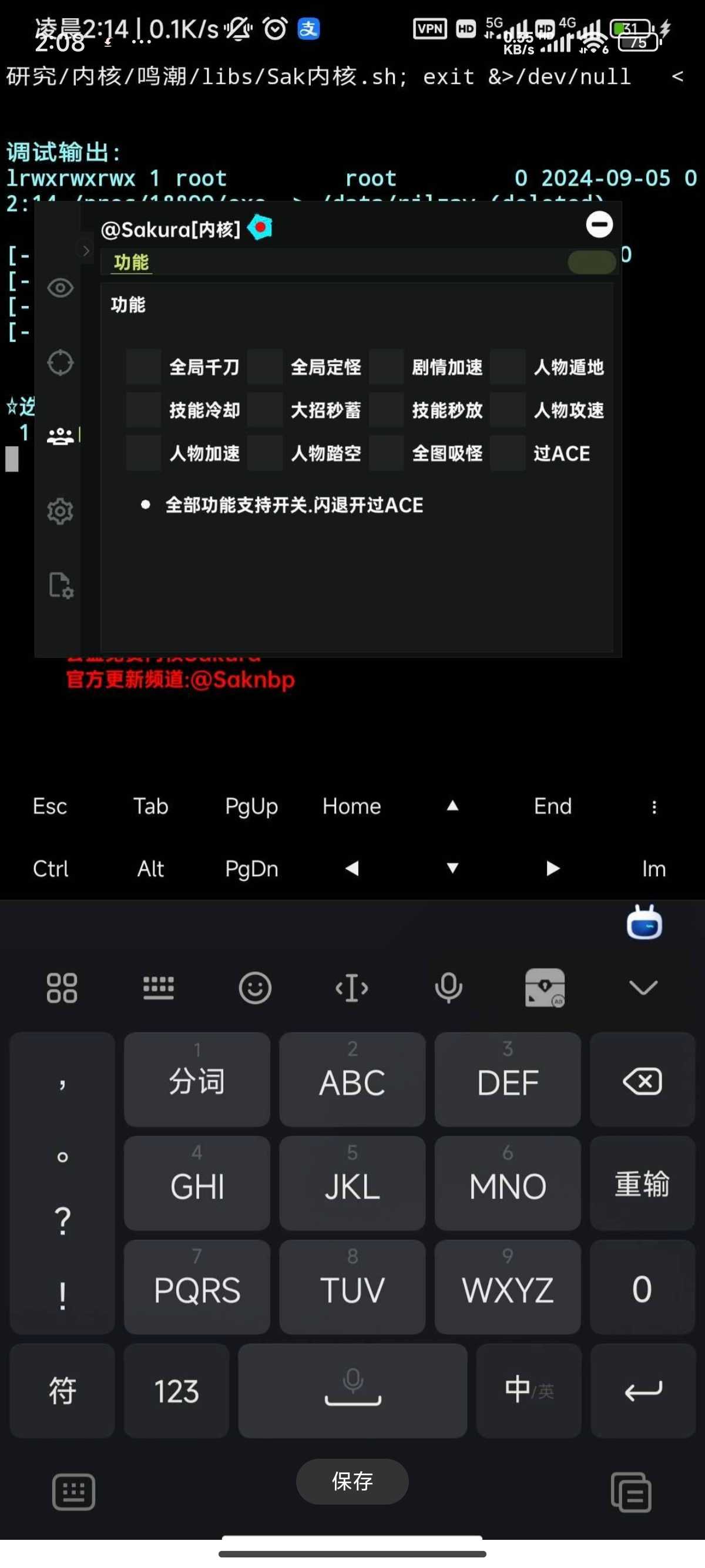Turn on 大招秒蓄 checkbox
705x1568 pixels.
click(265, 410)
